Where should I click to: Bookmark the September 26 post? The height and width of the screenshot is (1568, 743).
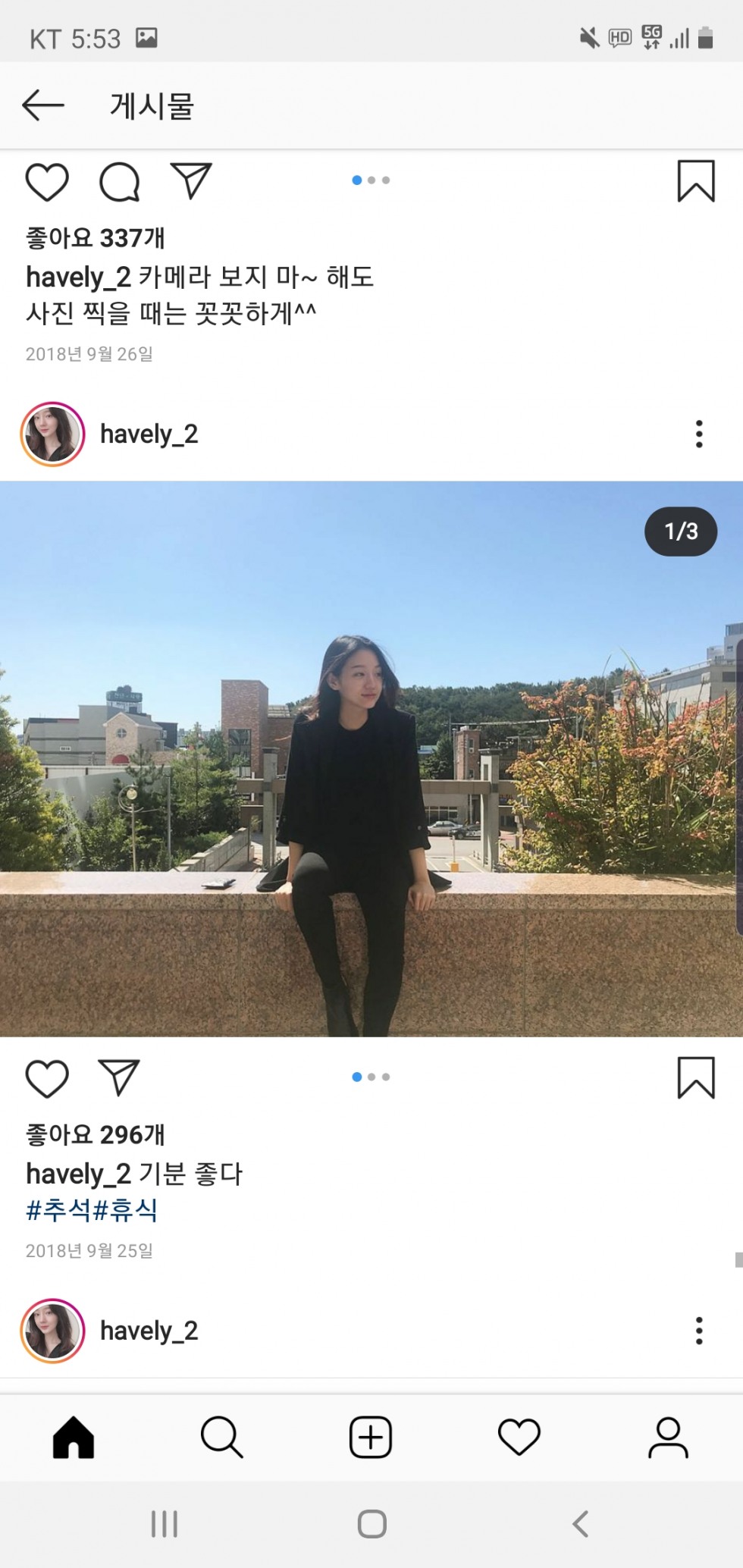(x=696, y=181)
